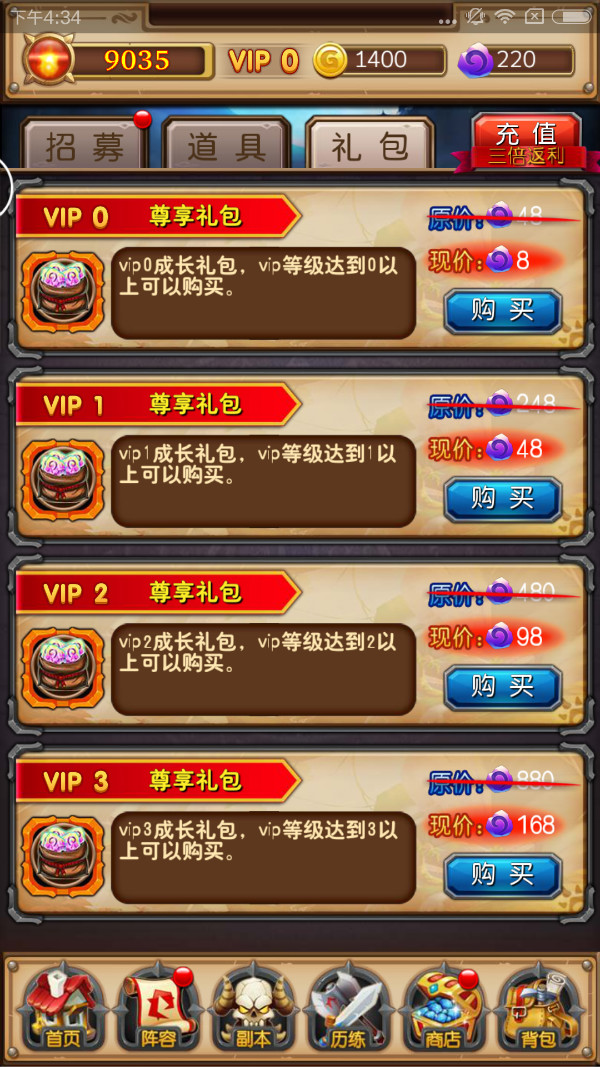Viewport: 600px width, 1067px height.
Task: Switch to the 招募 tab
Action: coord(84,146)
